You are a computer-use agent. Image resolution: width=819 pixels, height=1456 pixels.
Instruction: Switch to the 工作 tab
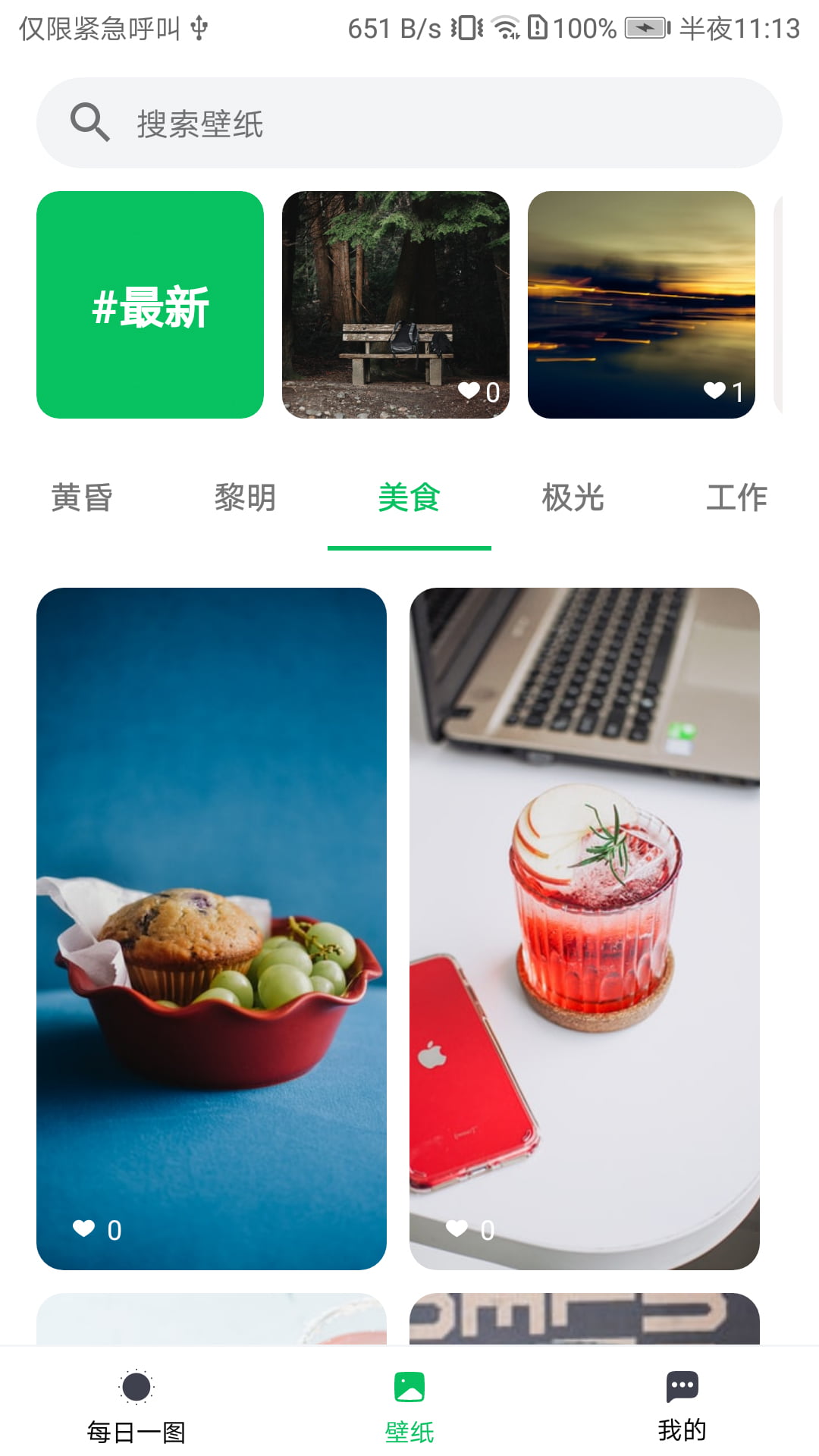[736, 498]
